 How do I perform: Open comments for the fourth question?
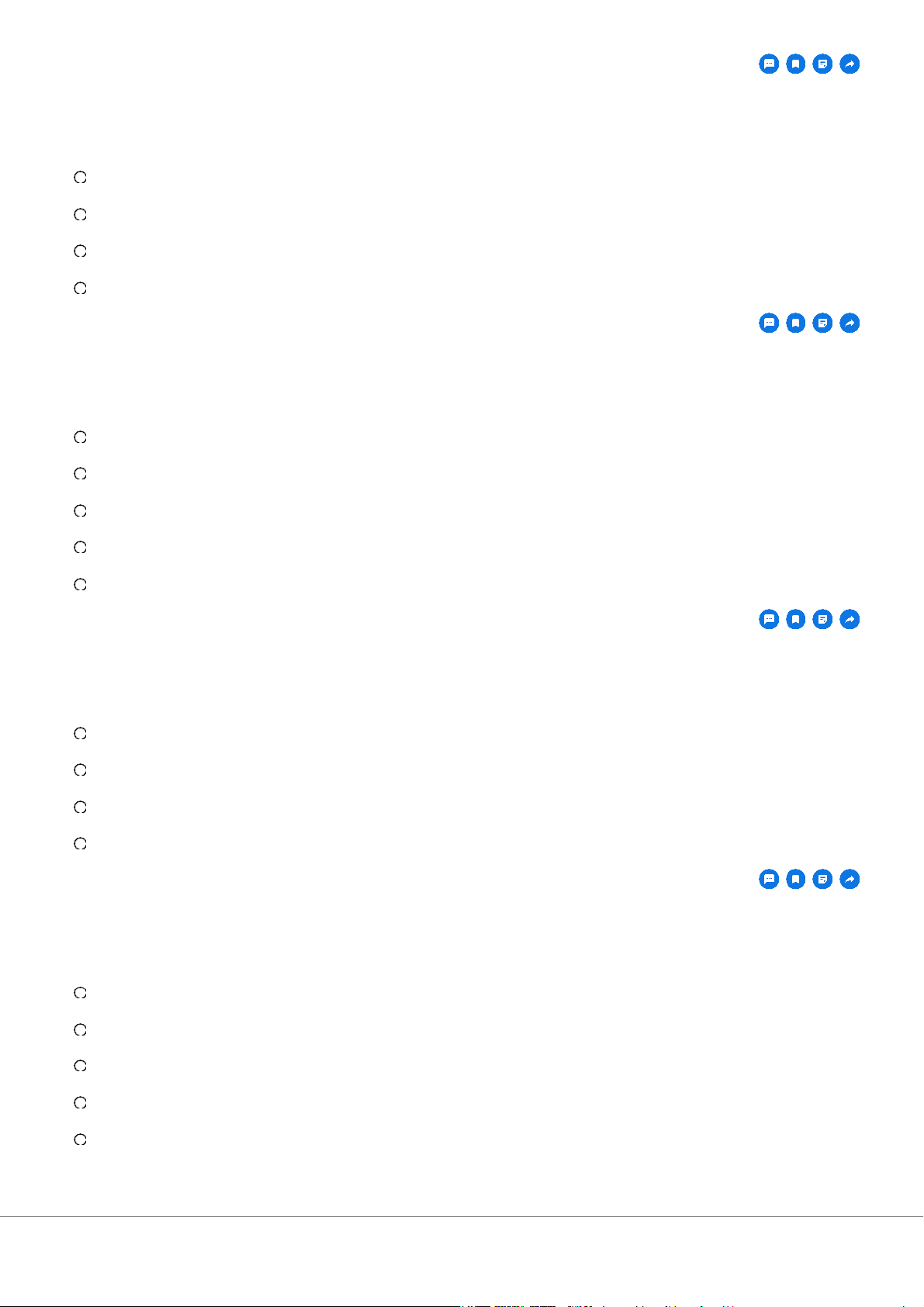pyautogui.click(x=769, y=880)
